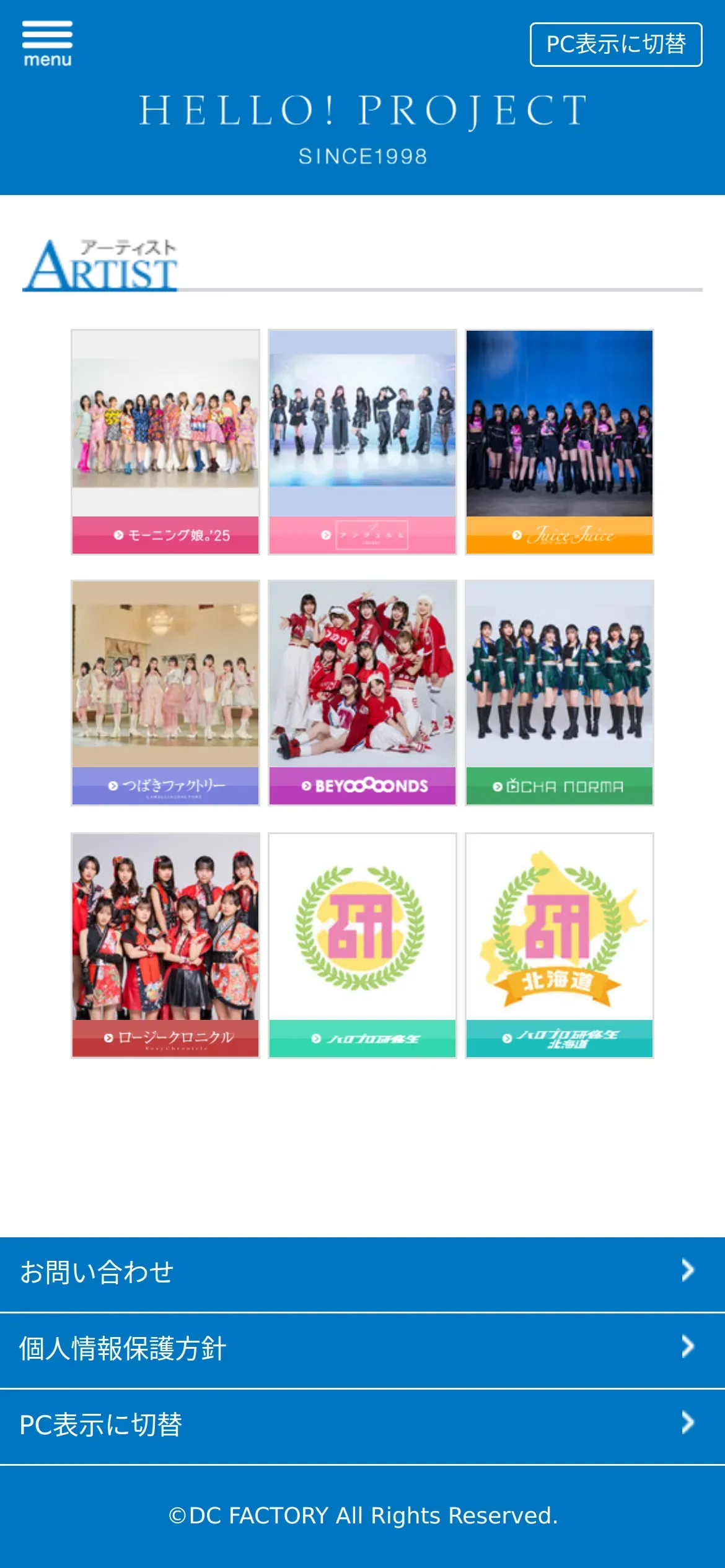Open the お問い合わせ row

pyautogui.click(x=362, y=1274)
